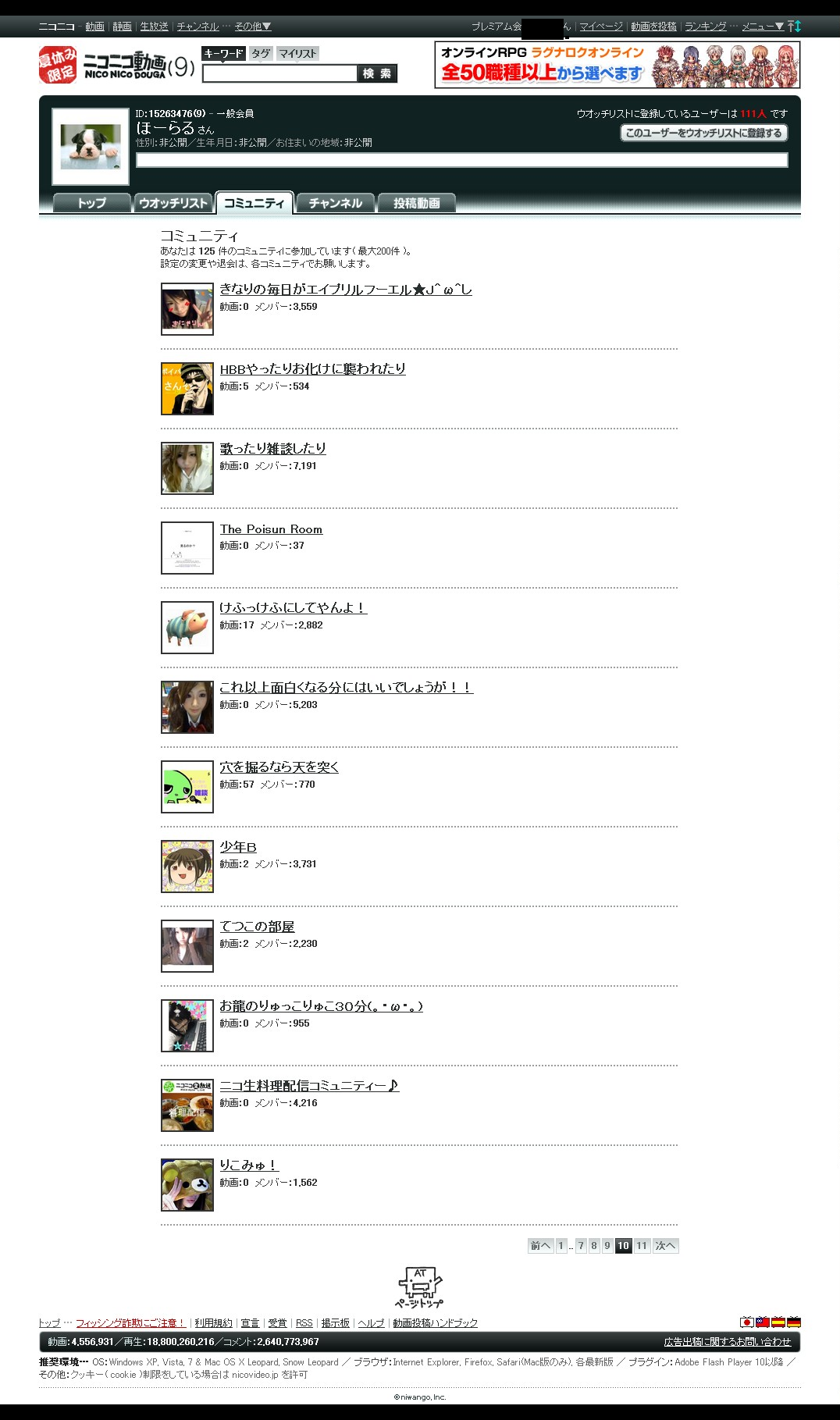Go to the previous page with 前へ

pyautogui.click(x=540, y=1246)
